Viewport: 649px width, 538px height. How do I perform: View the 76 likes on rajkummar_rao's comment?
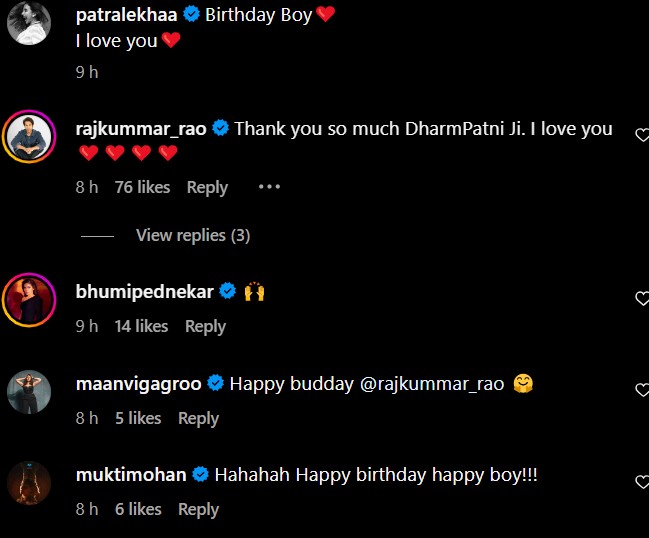point(142,187)
